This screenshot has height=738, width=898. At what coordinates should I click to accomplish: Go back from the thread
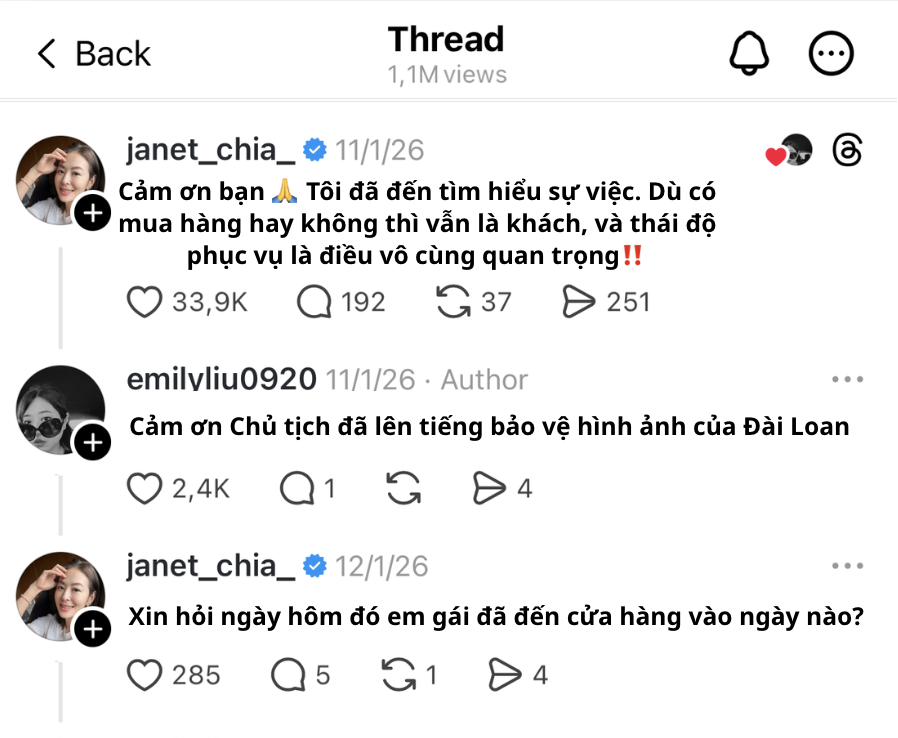tap(93, 53)
